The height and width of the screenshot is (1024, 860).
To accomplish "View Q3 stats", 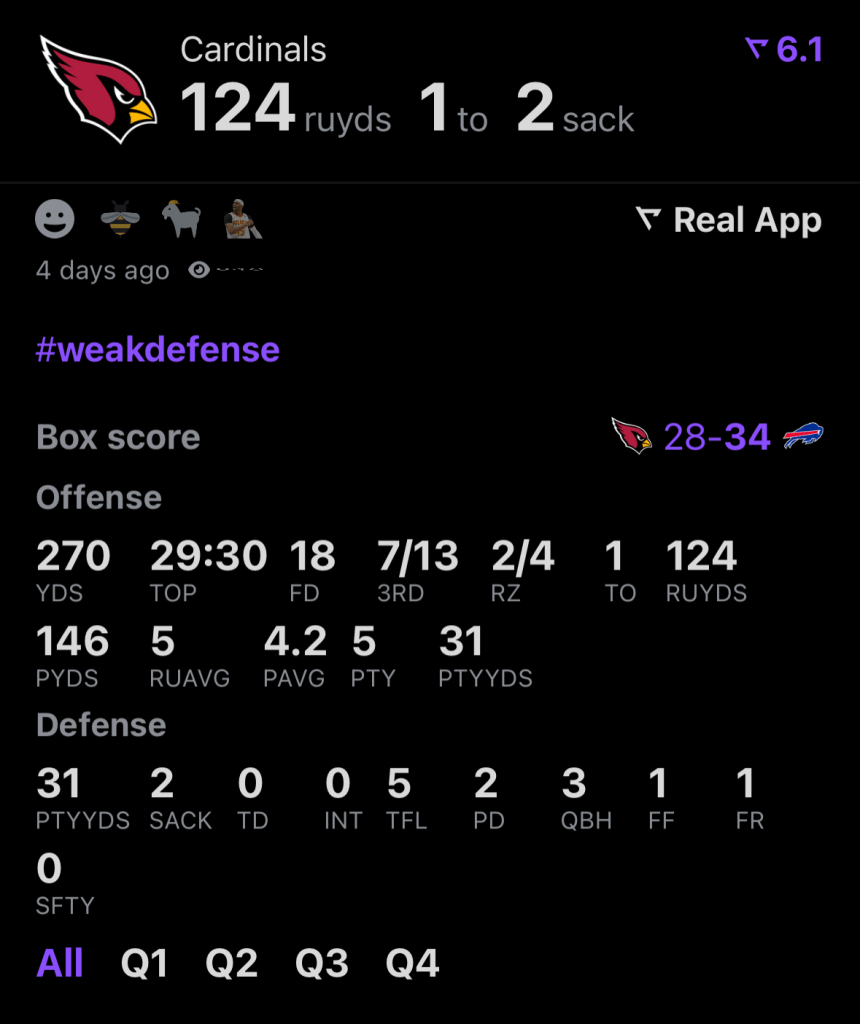I will [x=321, y=963].
